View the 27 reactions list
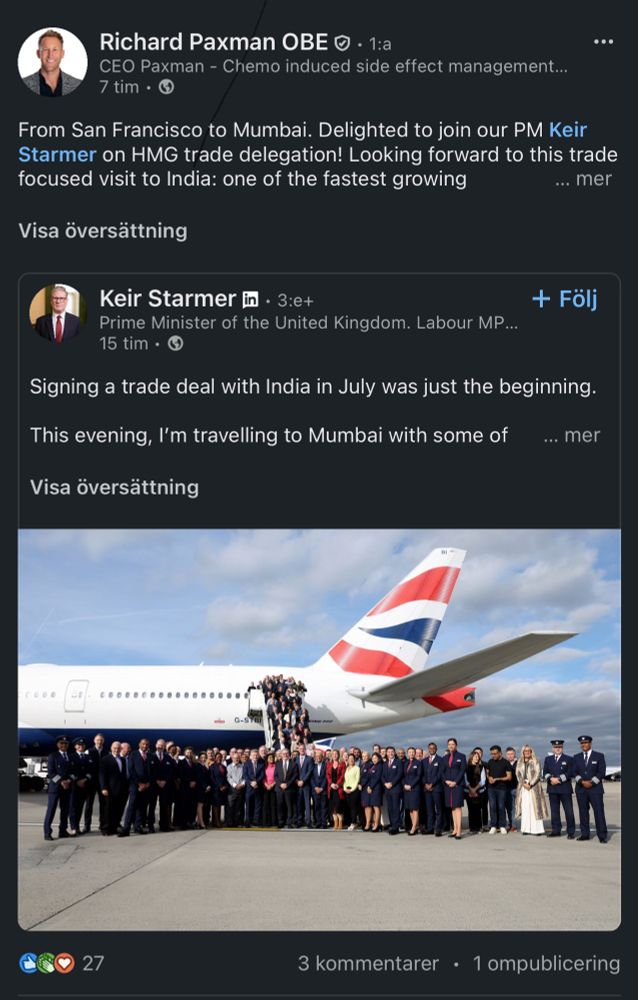 coord(62,963)
